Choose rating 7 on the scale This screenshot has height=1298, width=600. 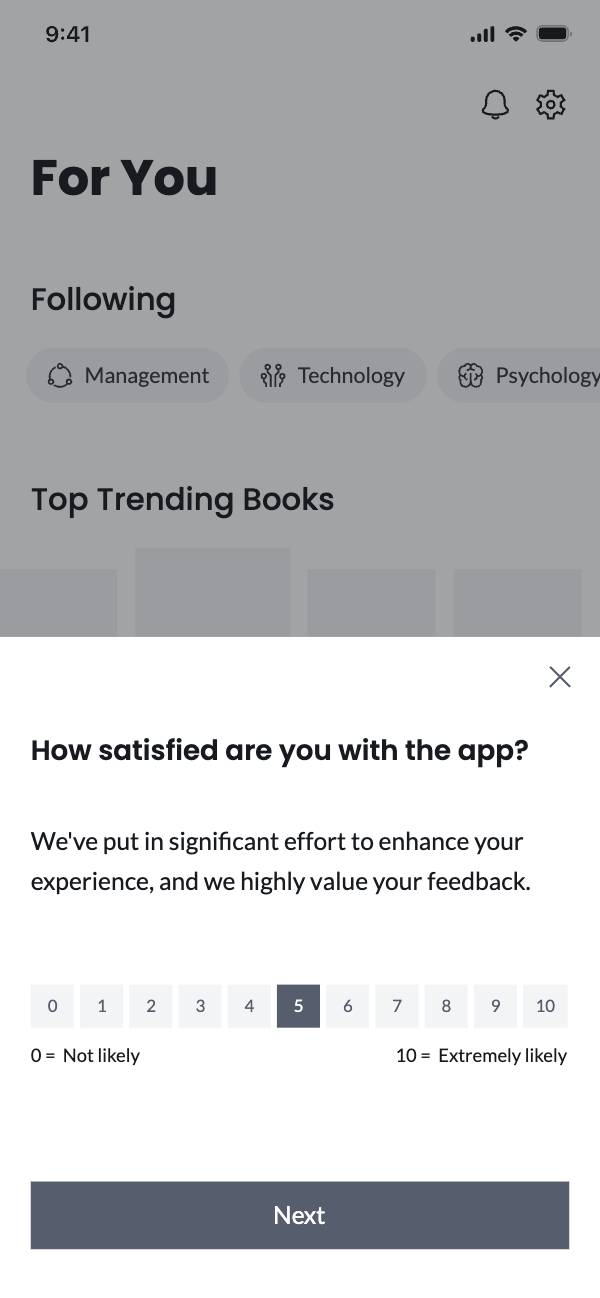tap(397, 1006)
